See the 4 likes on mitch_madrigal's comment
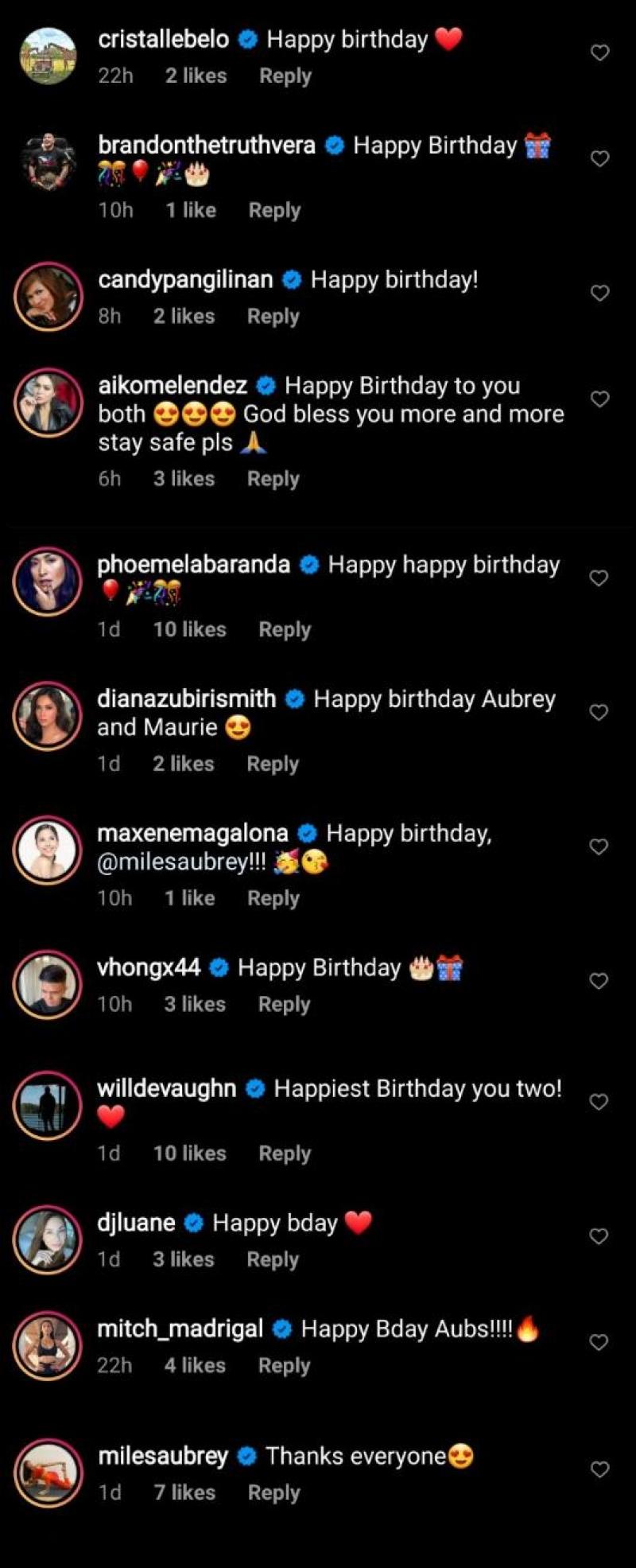This screenshot has height=1568, width=636. click(x=195, y=1366)
